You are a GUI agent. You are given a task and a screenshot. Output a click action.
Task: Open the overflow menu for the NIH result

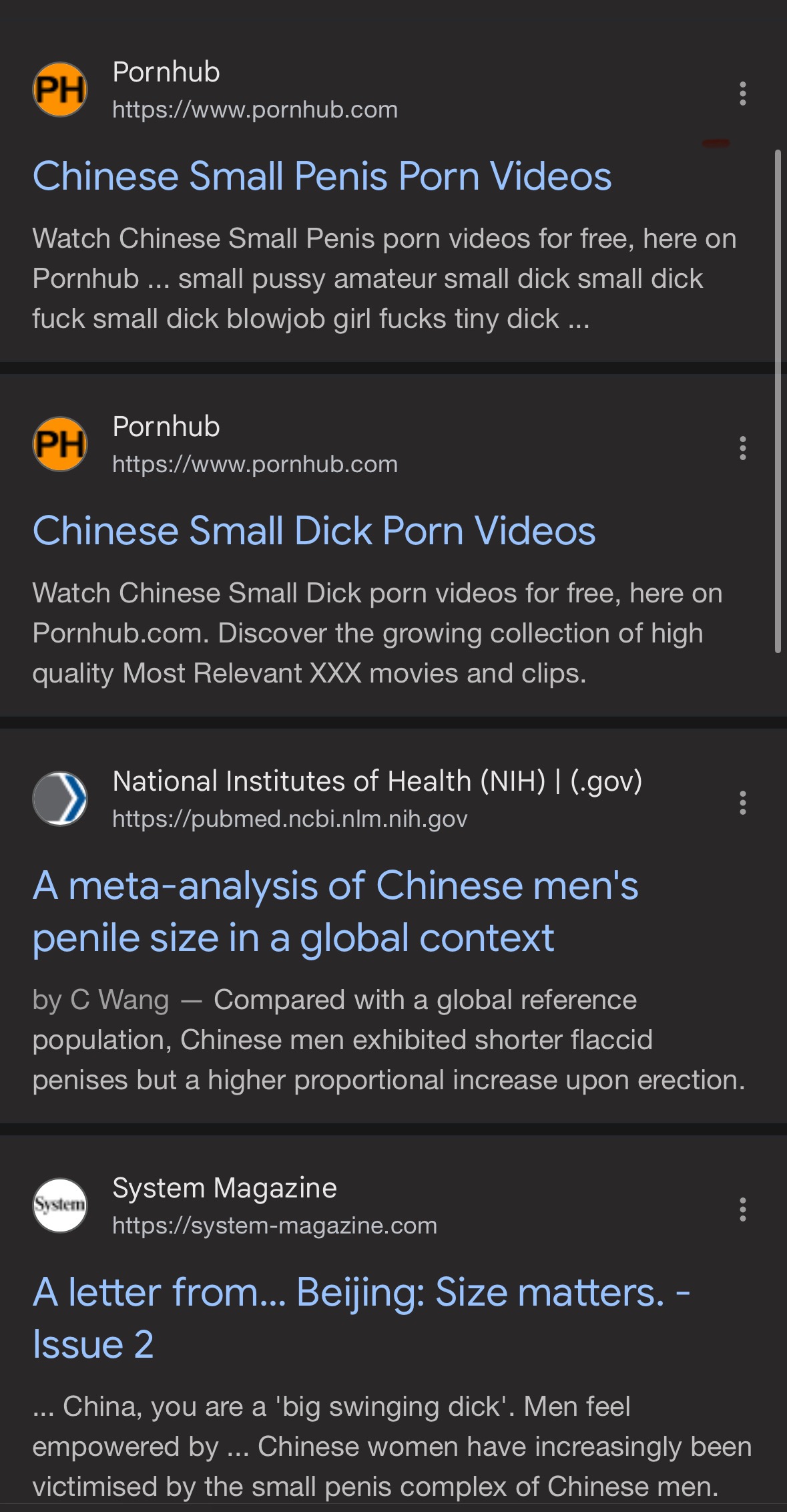(x=742, y=802)
